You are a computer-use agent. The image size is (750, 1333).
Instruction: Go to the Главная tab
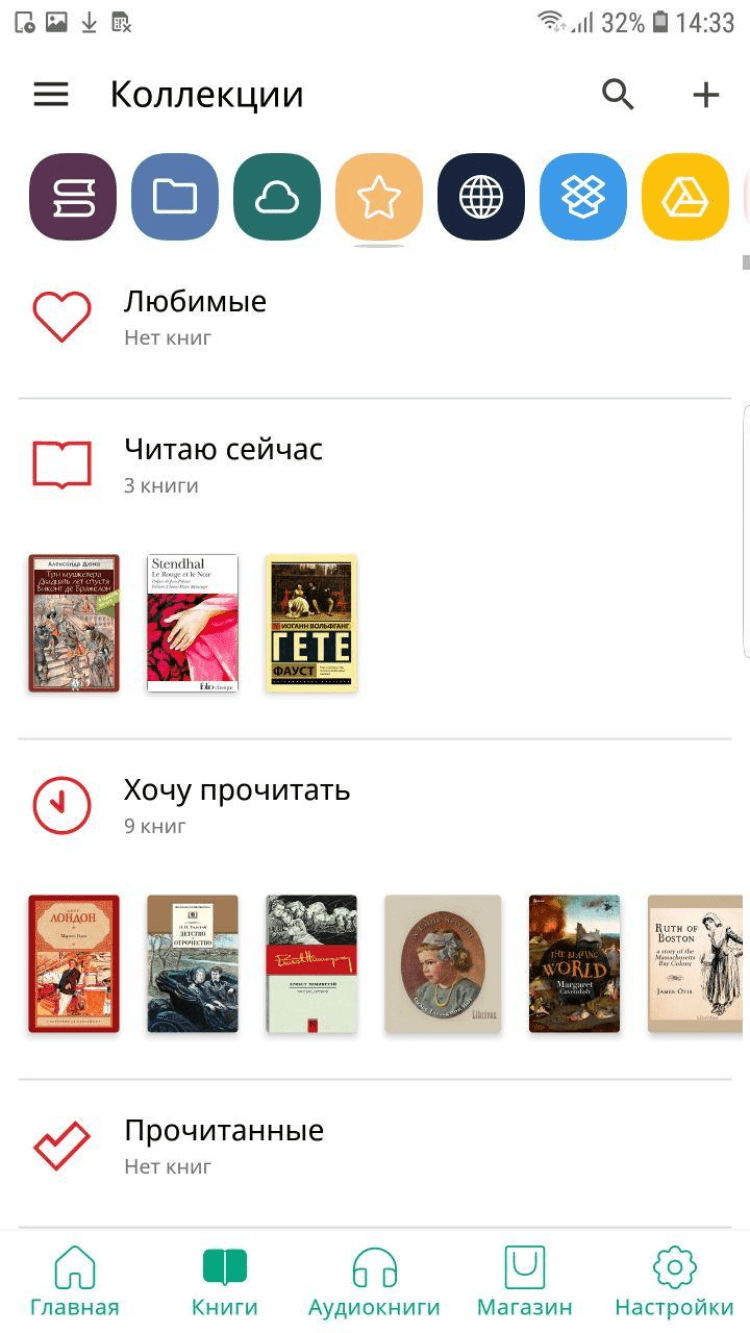pyautogui.click(x=74, y=1281)
